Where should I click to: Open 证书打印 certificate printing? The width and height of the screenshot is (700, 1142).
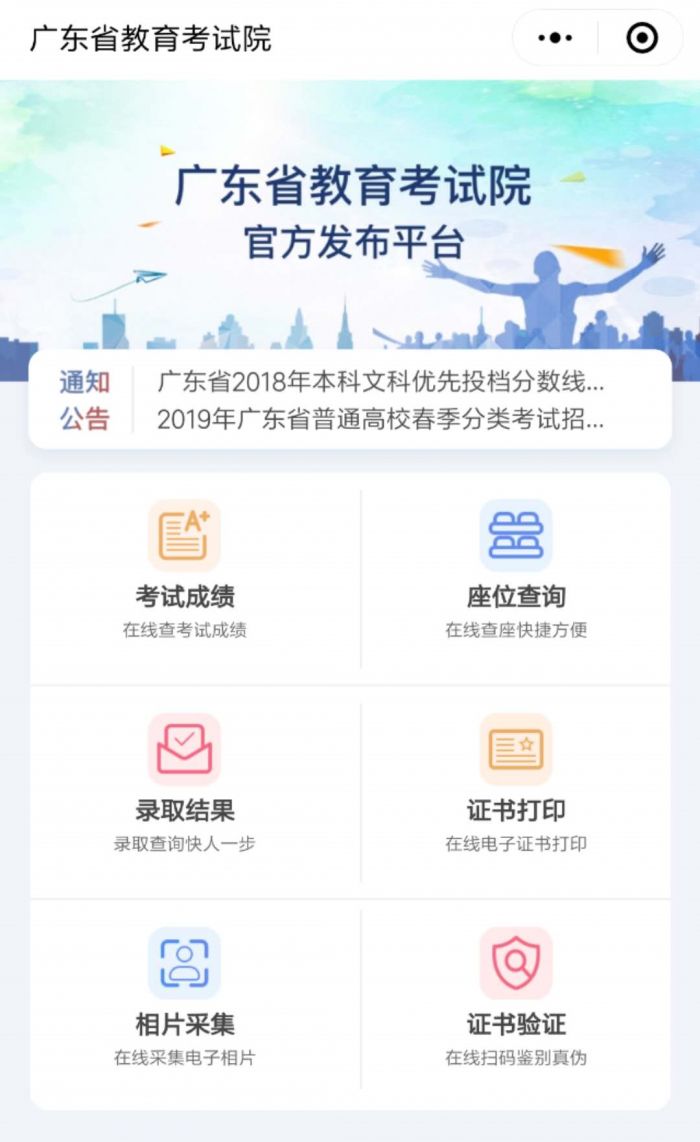coord(516,783)
